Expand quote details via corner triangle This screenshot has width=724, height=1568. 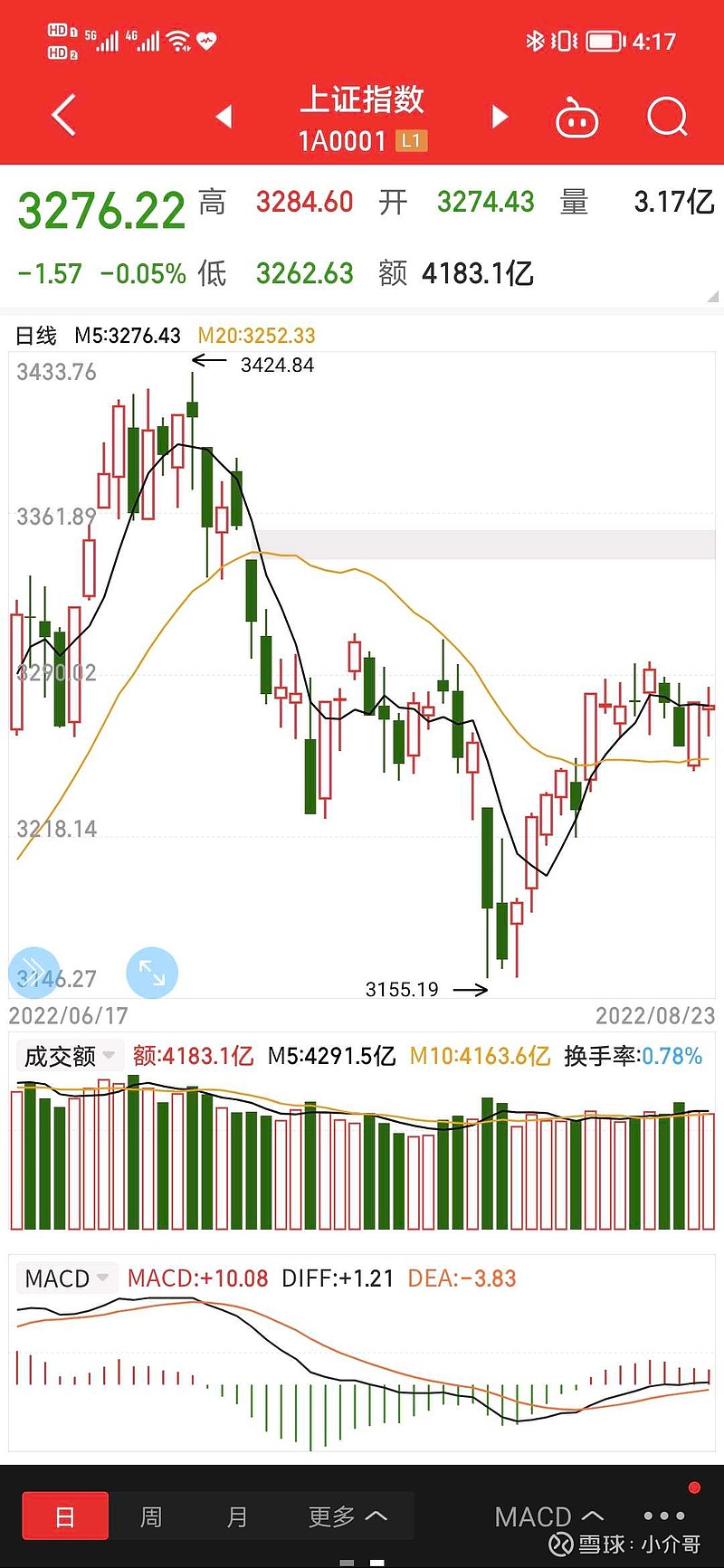[713, 297]
